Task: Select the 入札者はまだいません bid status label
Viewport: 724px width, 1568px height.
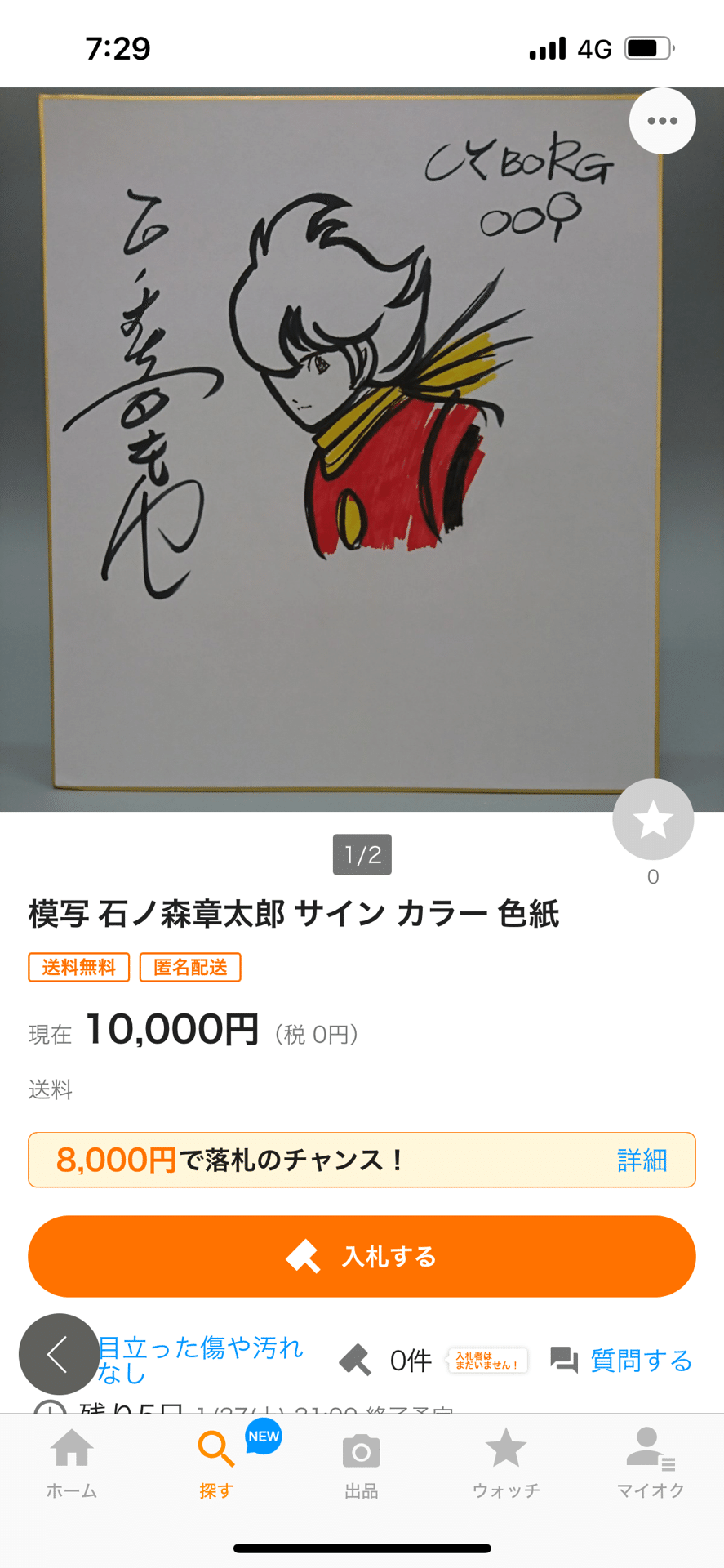Action: point(487,1355)
